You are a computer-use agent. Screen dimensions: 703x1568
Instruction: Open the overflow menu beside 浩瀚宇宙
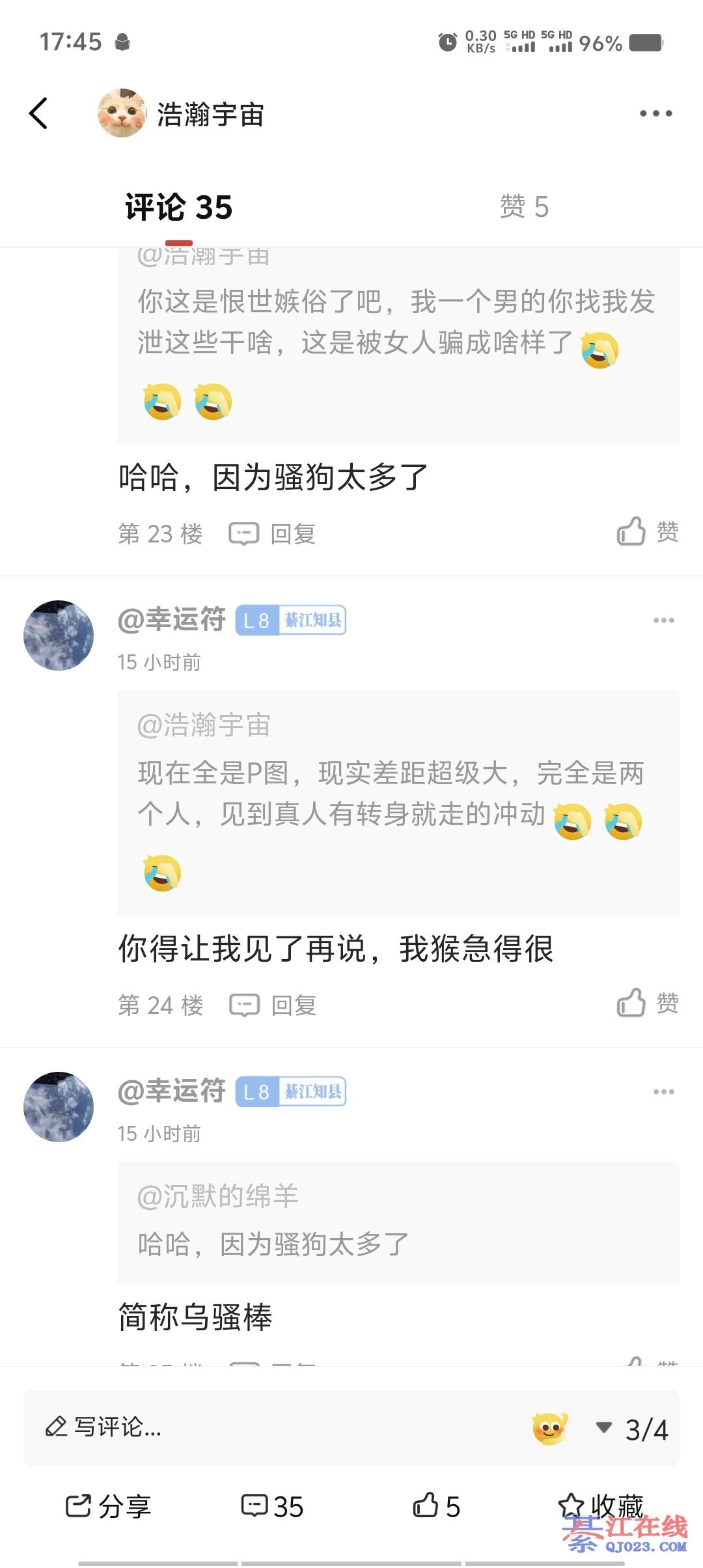click(x=655, y=113)
